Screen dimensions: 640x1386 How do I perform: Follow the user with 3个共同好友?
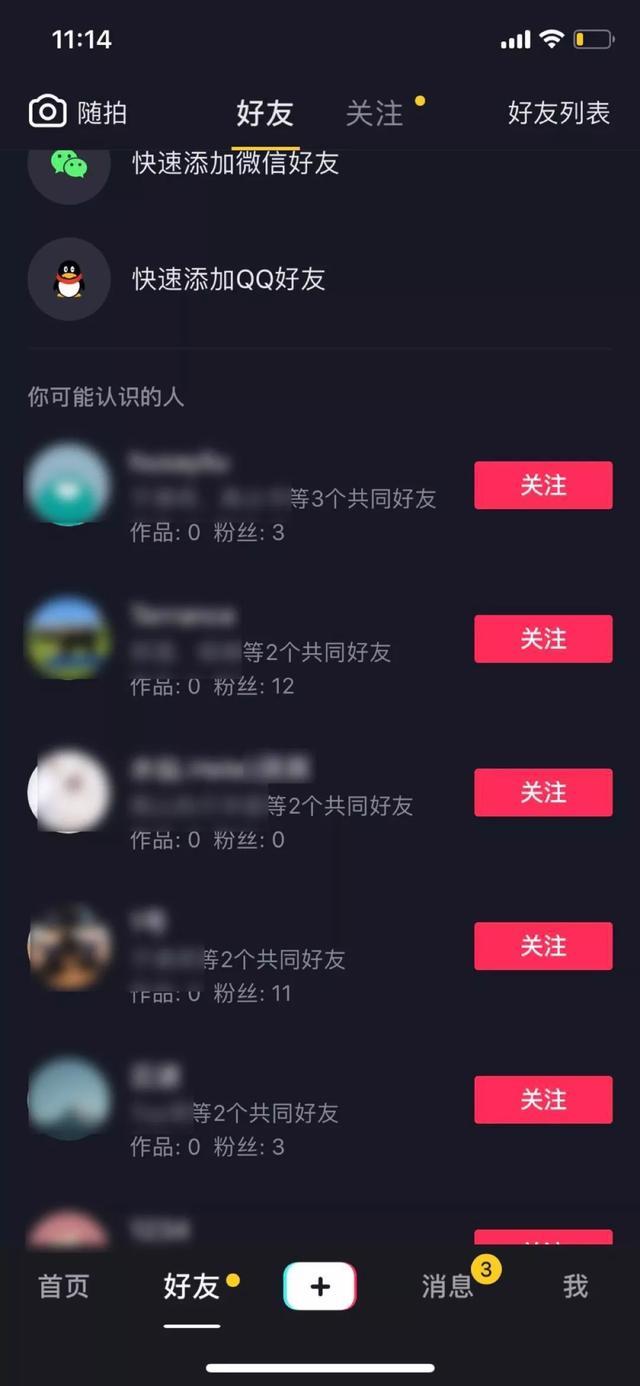coord(543,485)
